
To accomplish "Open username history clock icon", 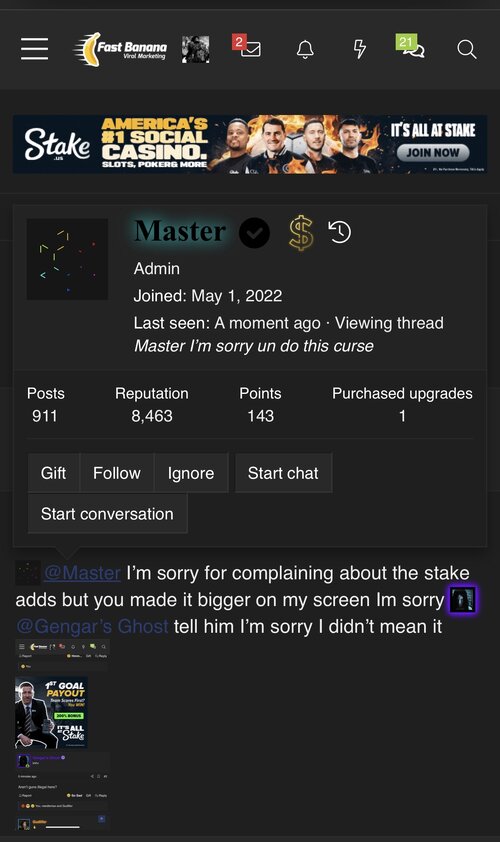I will click(339, 233).
